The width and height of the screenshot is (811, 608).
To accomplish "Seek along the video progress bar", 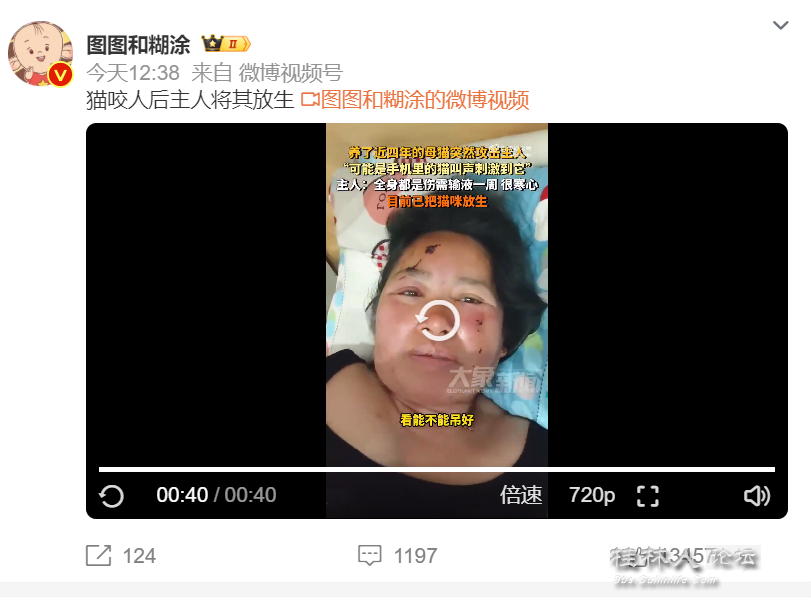I will point(436,469).
